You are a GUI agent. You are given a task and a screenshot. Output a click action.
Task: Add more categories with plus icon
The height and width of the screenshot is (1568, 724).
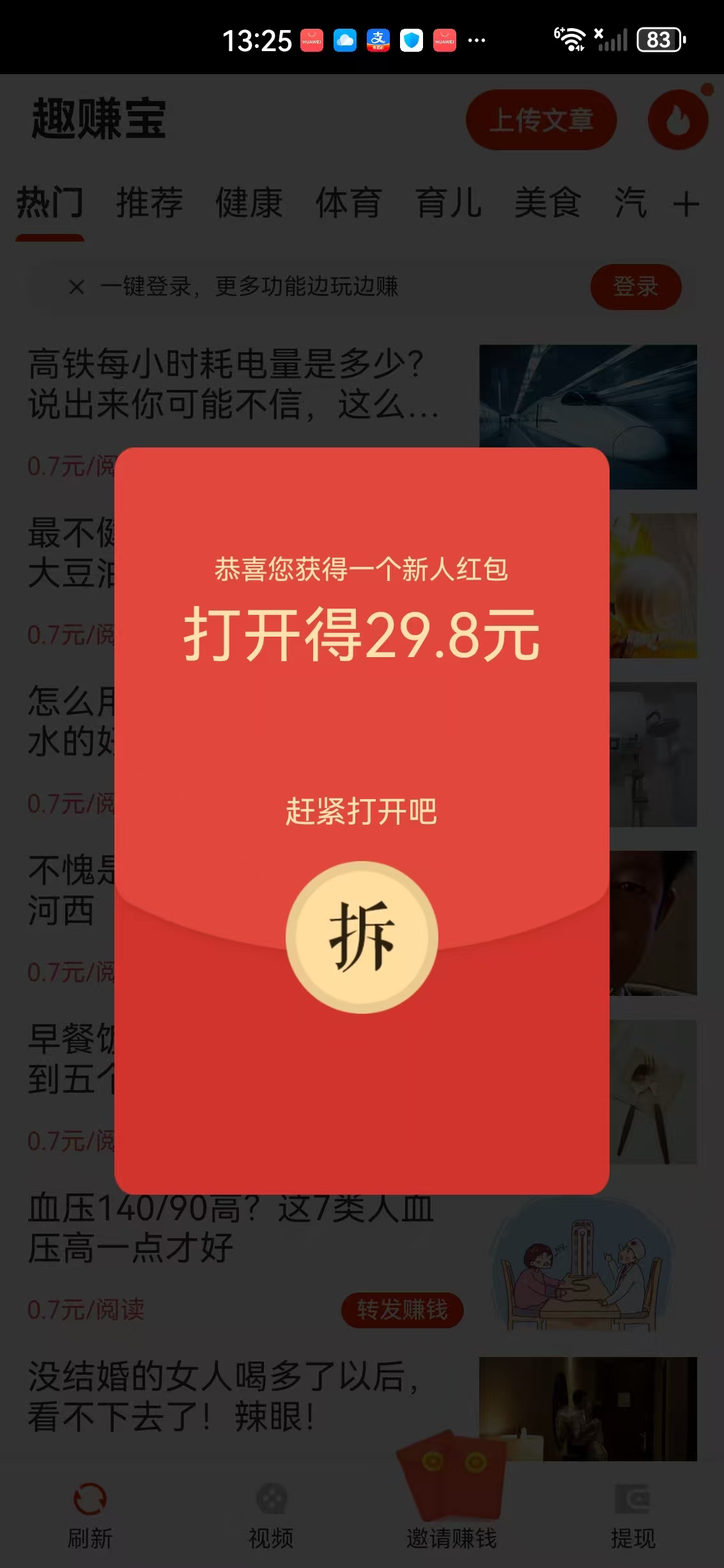click(x=686, y=205)
